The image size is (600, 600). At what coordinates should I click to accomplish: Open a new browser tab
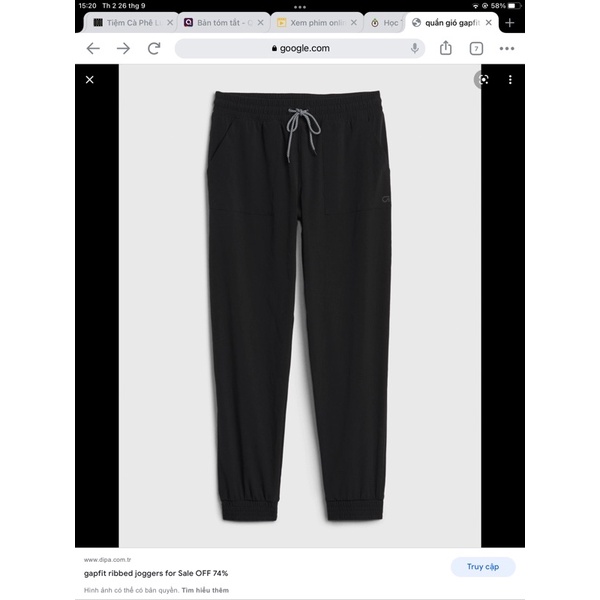pos(510,22)
